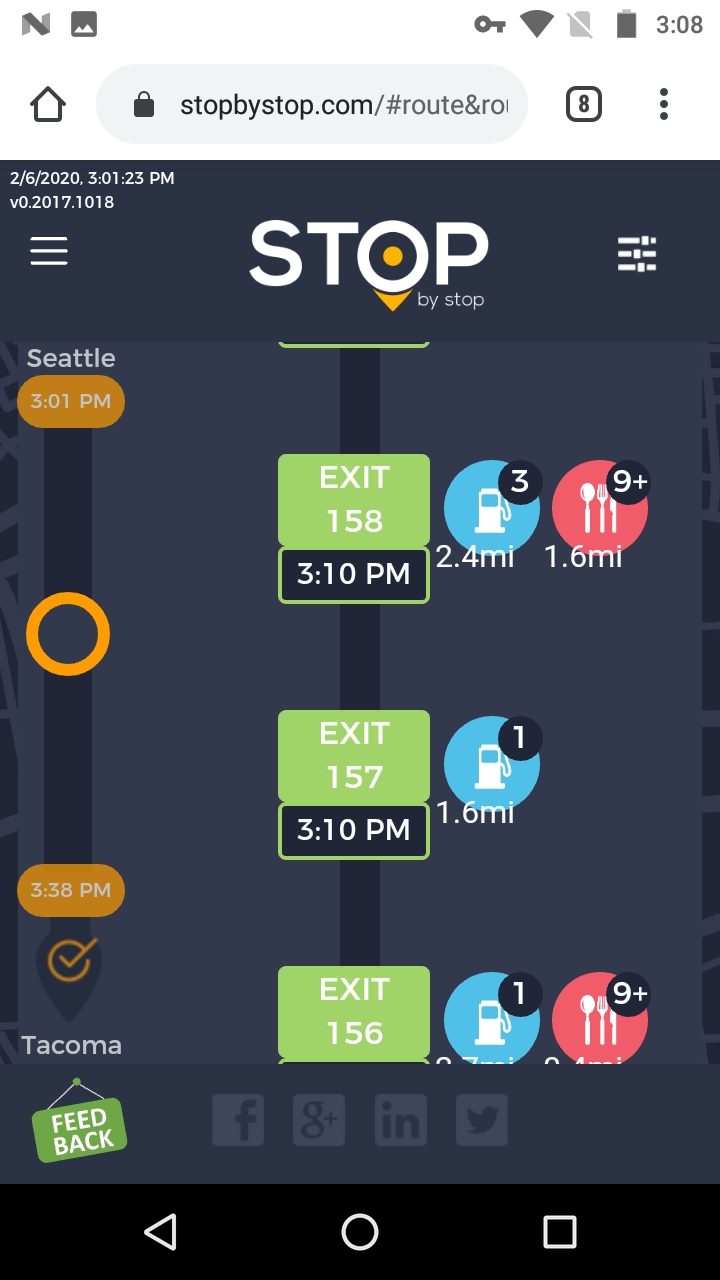Open the hamburger menu
Viewport: 720px width, 1280px height.
(x=49, y=251)
